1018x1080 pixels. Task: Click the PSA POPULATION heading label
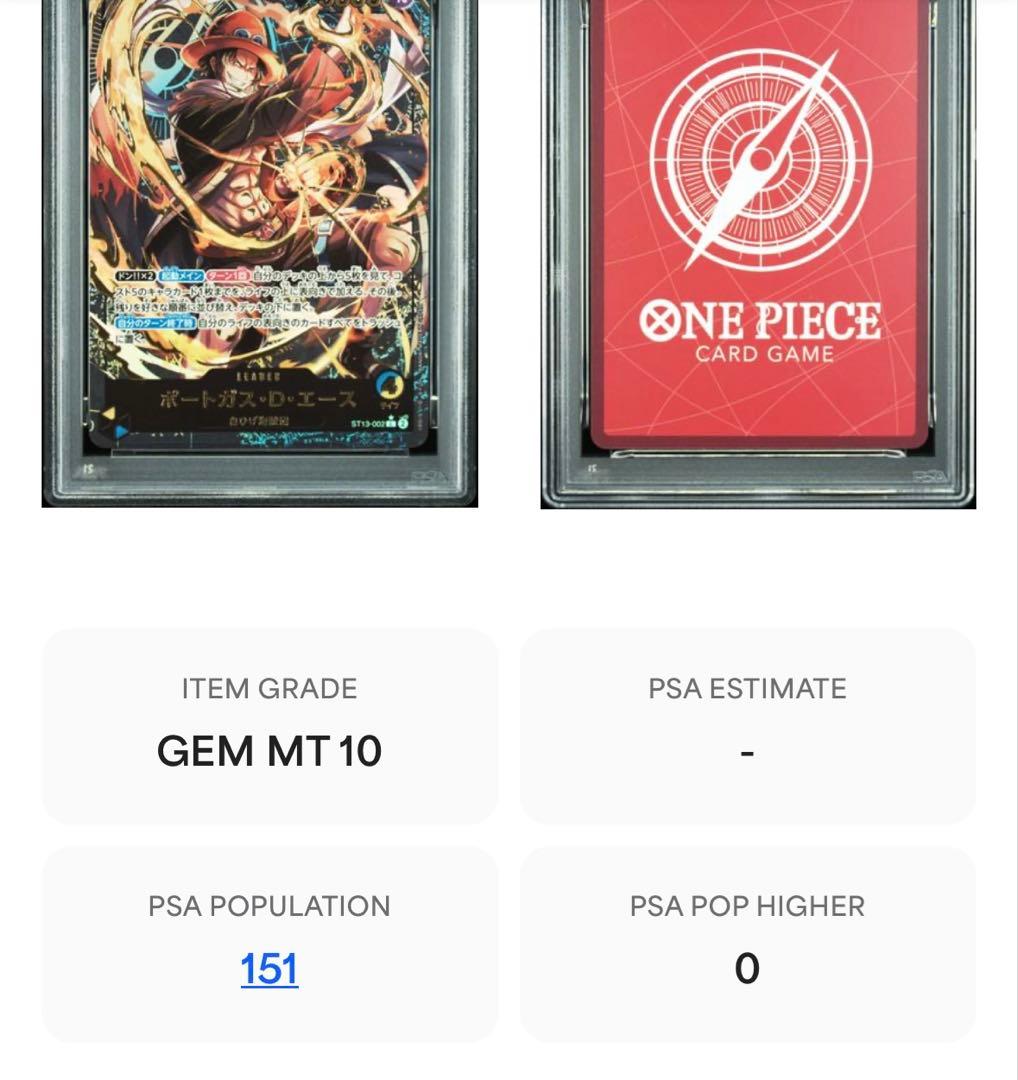coord(268,906)
